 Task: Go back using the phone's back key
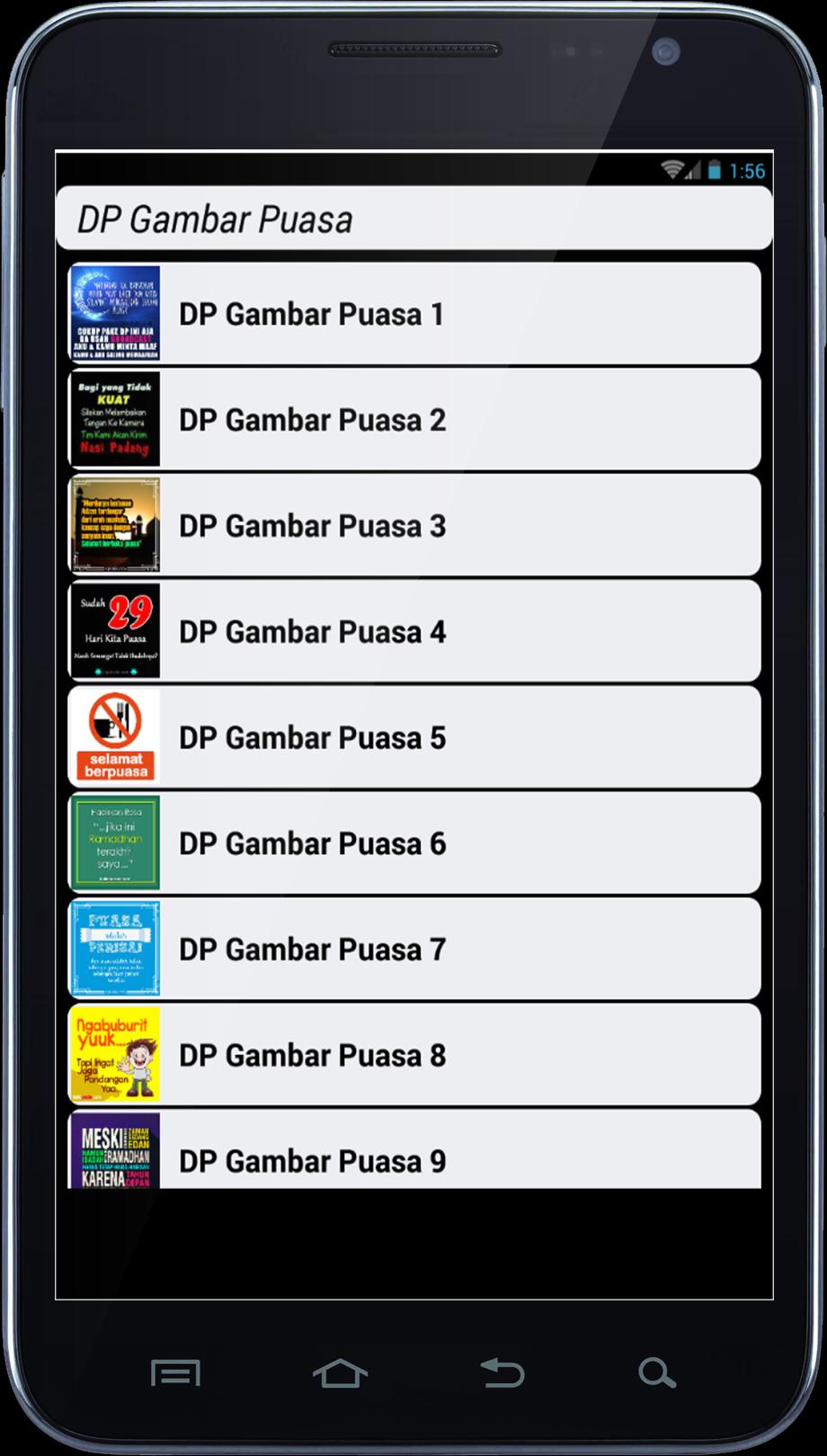502,1373
